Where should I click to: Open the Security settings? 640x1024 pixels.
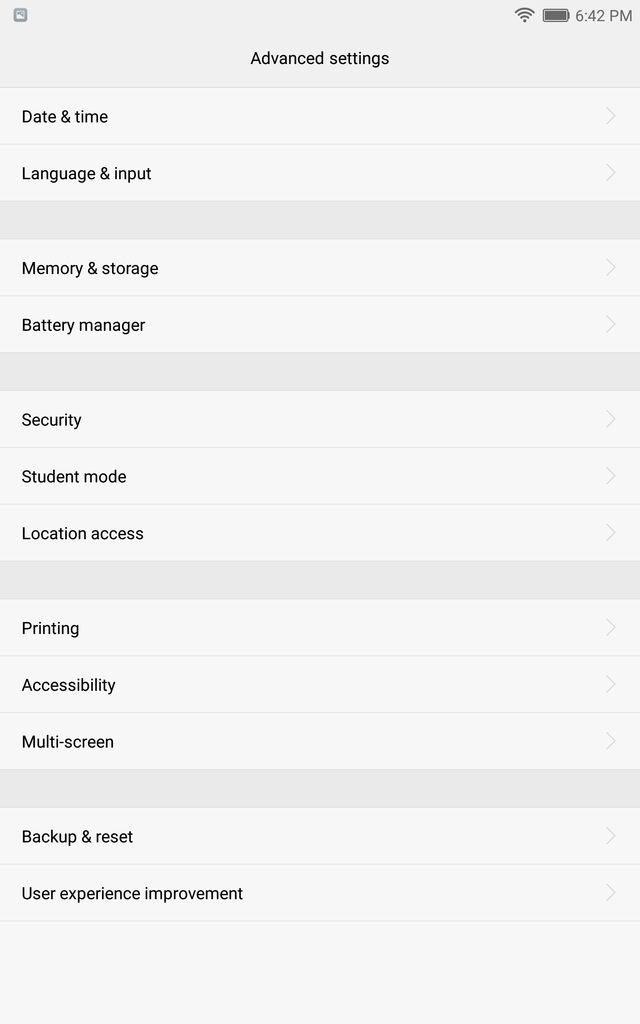click(320, 420)
